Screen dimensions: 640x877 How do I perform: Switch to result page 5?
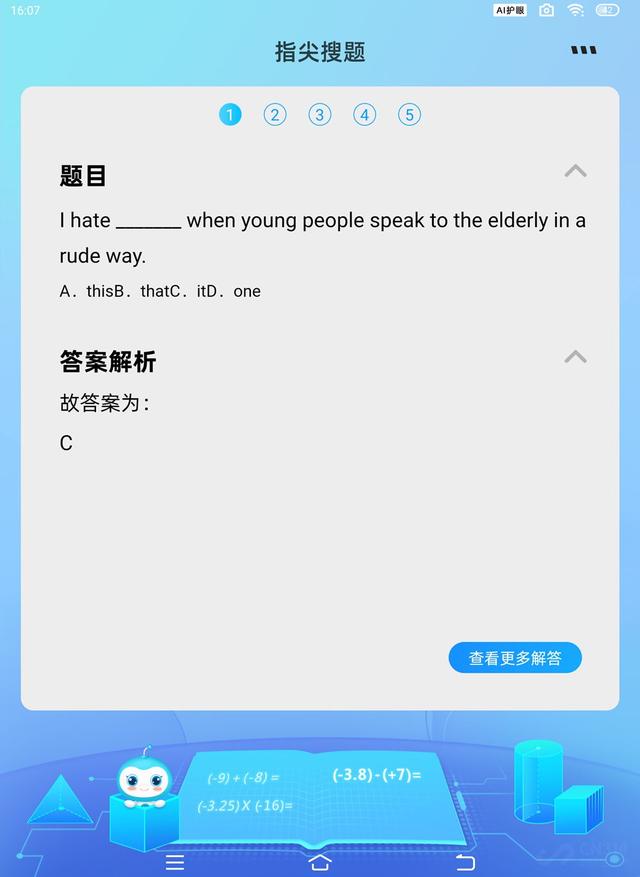pos(409,115)
